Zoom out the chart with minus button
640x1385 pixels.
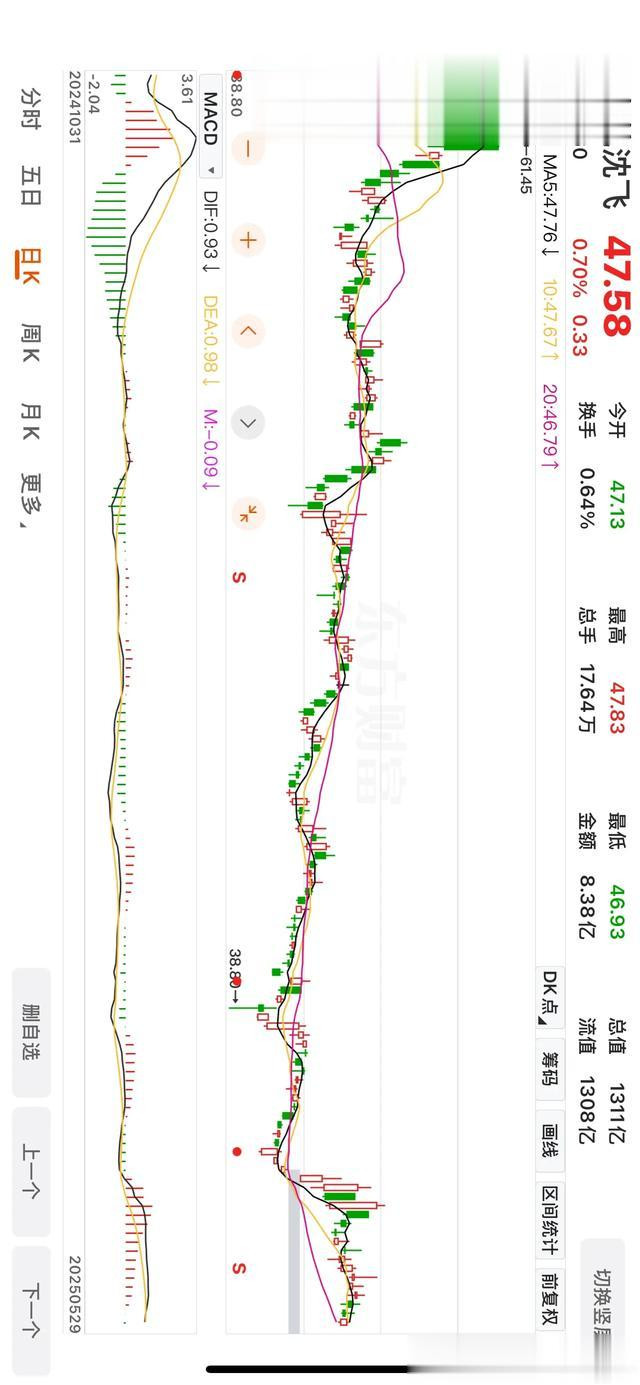[248, 148]
